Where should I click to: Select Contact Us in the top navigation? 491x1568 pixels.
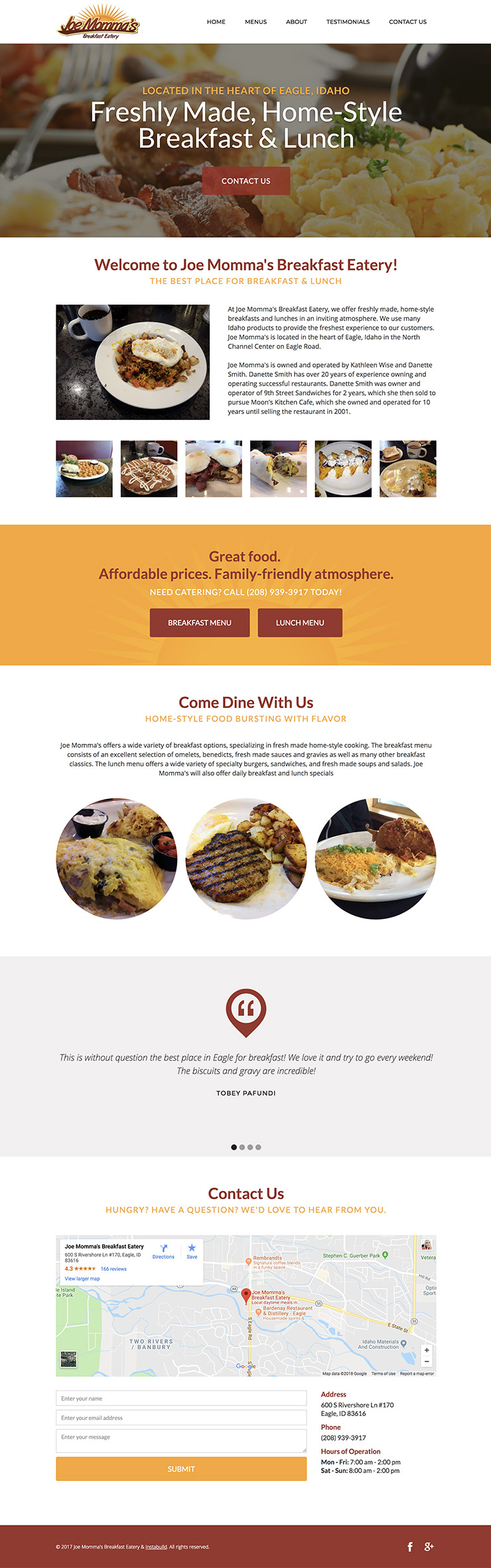[x=407, y=22]
